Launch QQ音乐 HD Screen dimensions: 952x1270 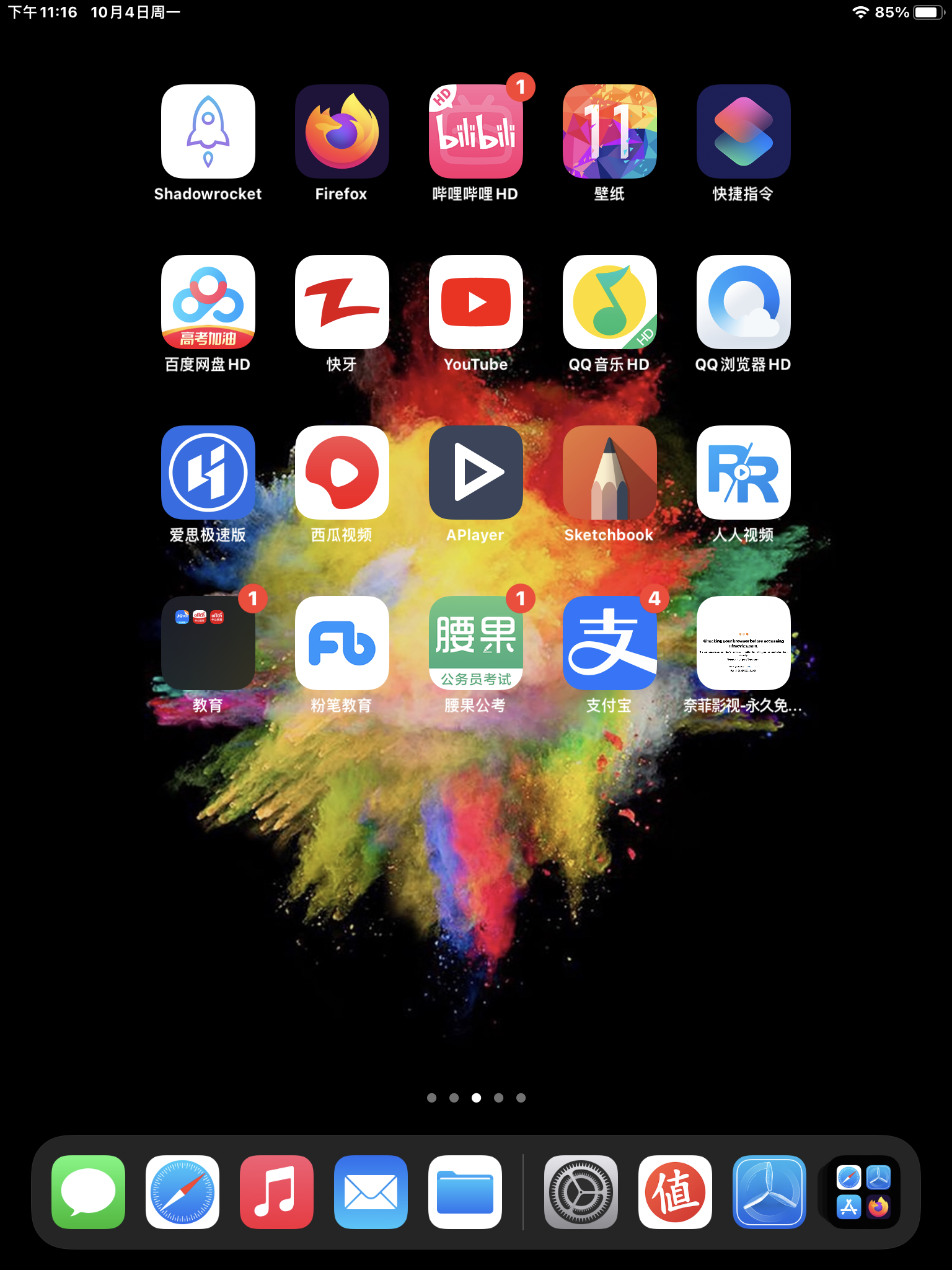click(609, 302)
